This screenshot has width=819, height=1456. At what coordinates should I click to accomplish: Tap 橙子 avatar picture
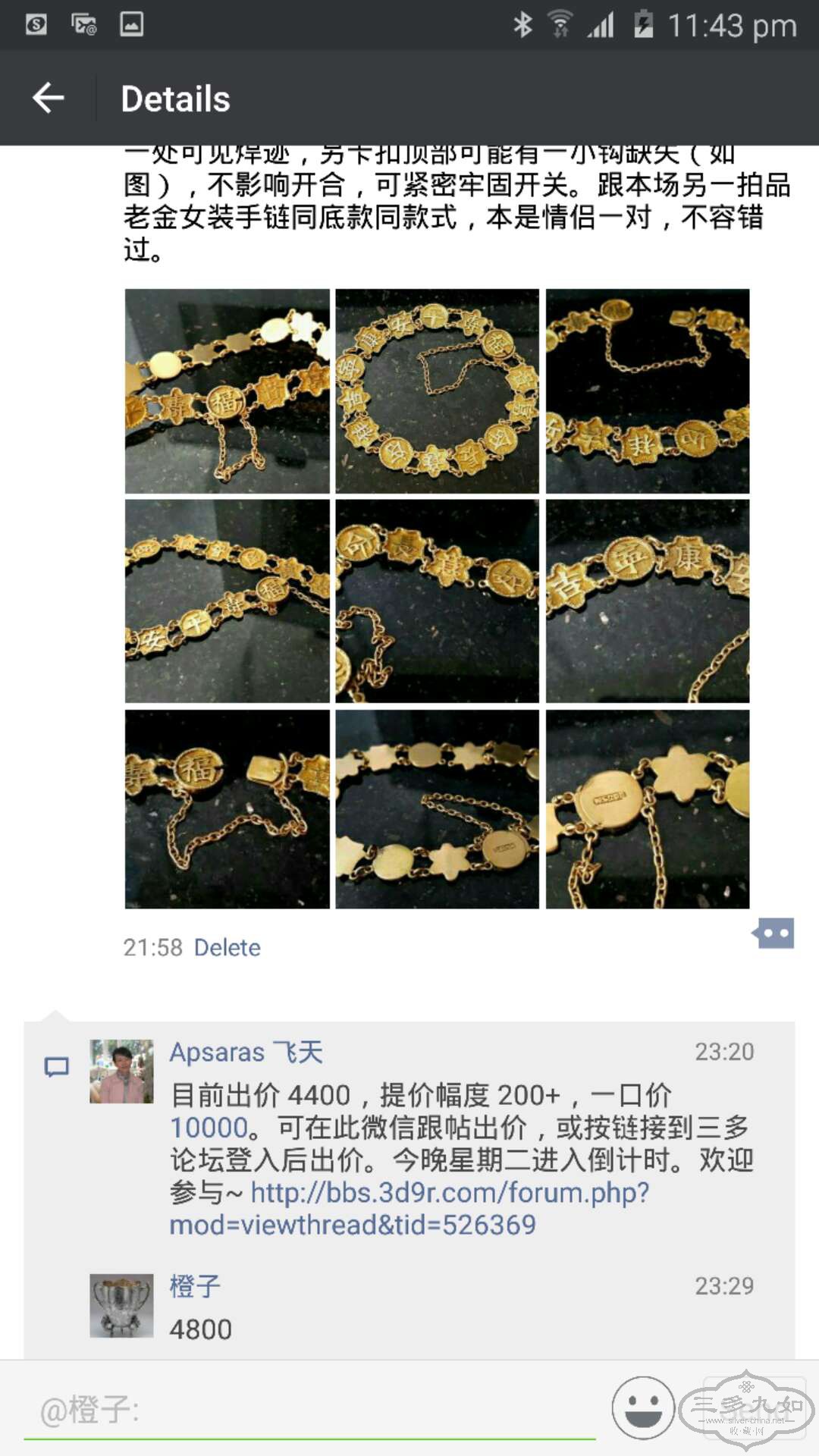pos(121,1305)
